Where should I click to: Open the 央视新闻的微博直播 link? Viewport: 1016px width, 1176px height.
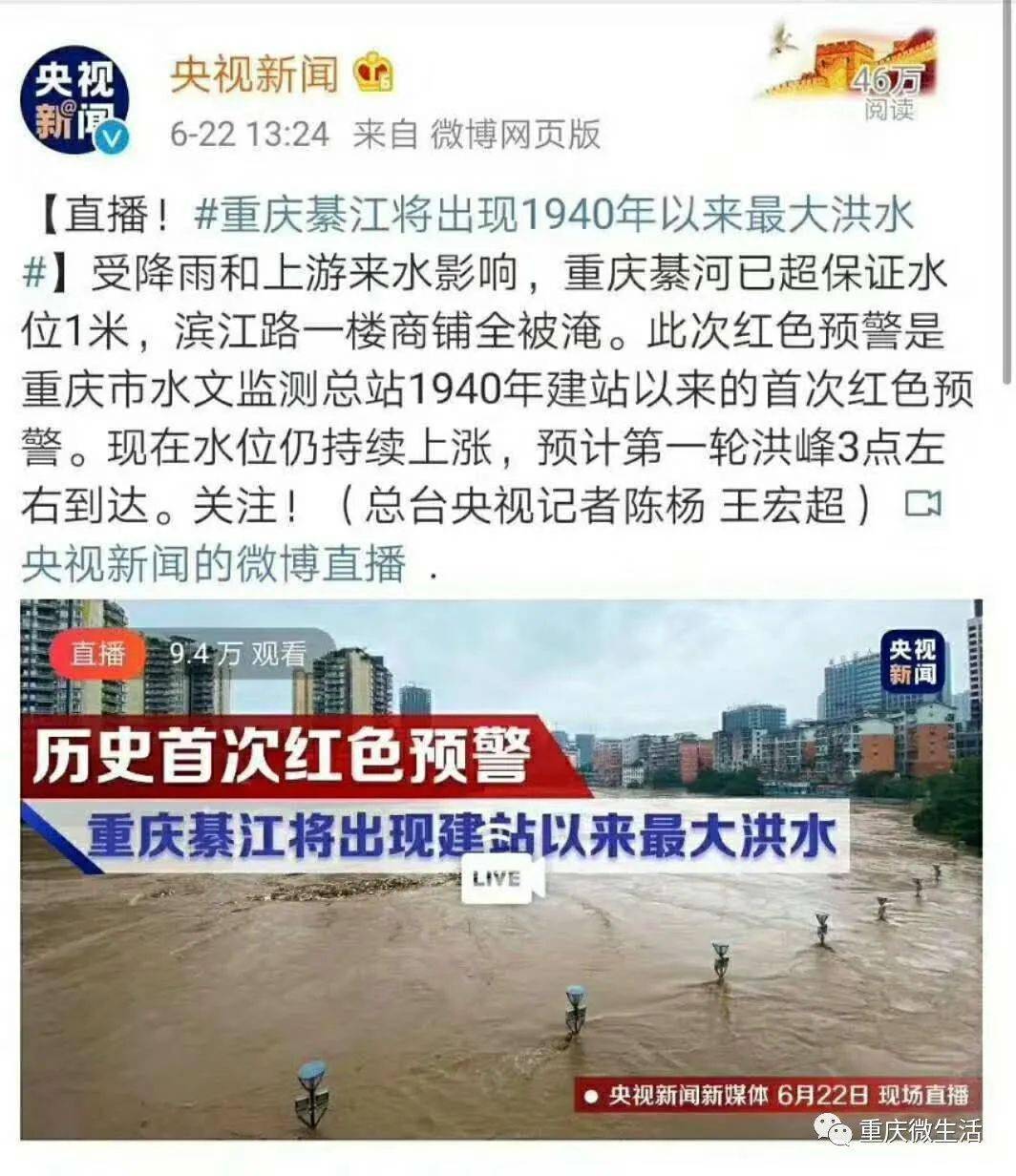point(214,564)
